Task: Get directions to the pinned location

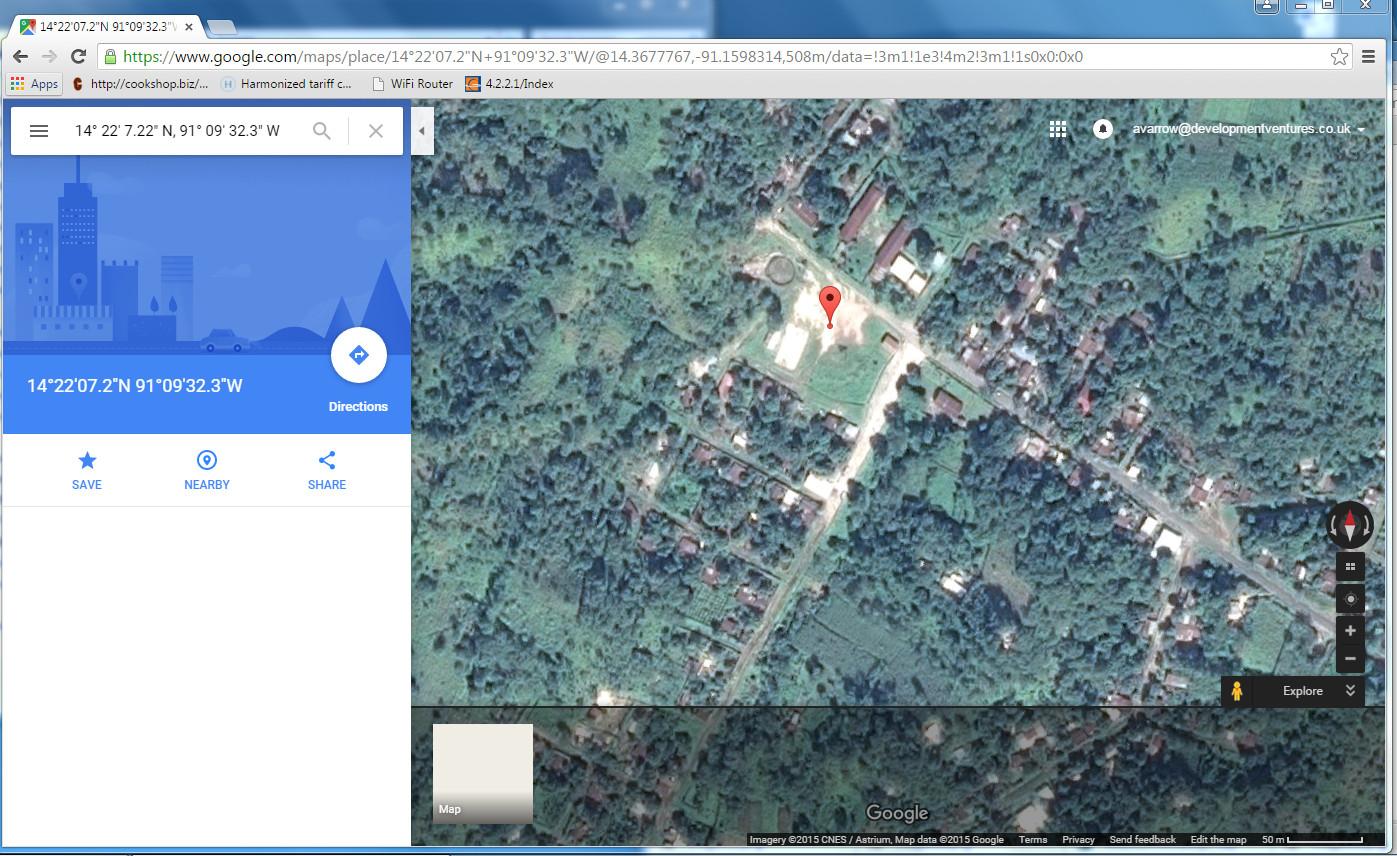Action: [358, 355]
